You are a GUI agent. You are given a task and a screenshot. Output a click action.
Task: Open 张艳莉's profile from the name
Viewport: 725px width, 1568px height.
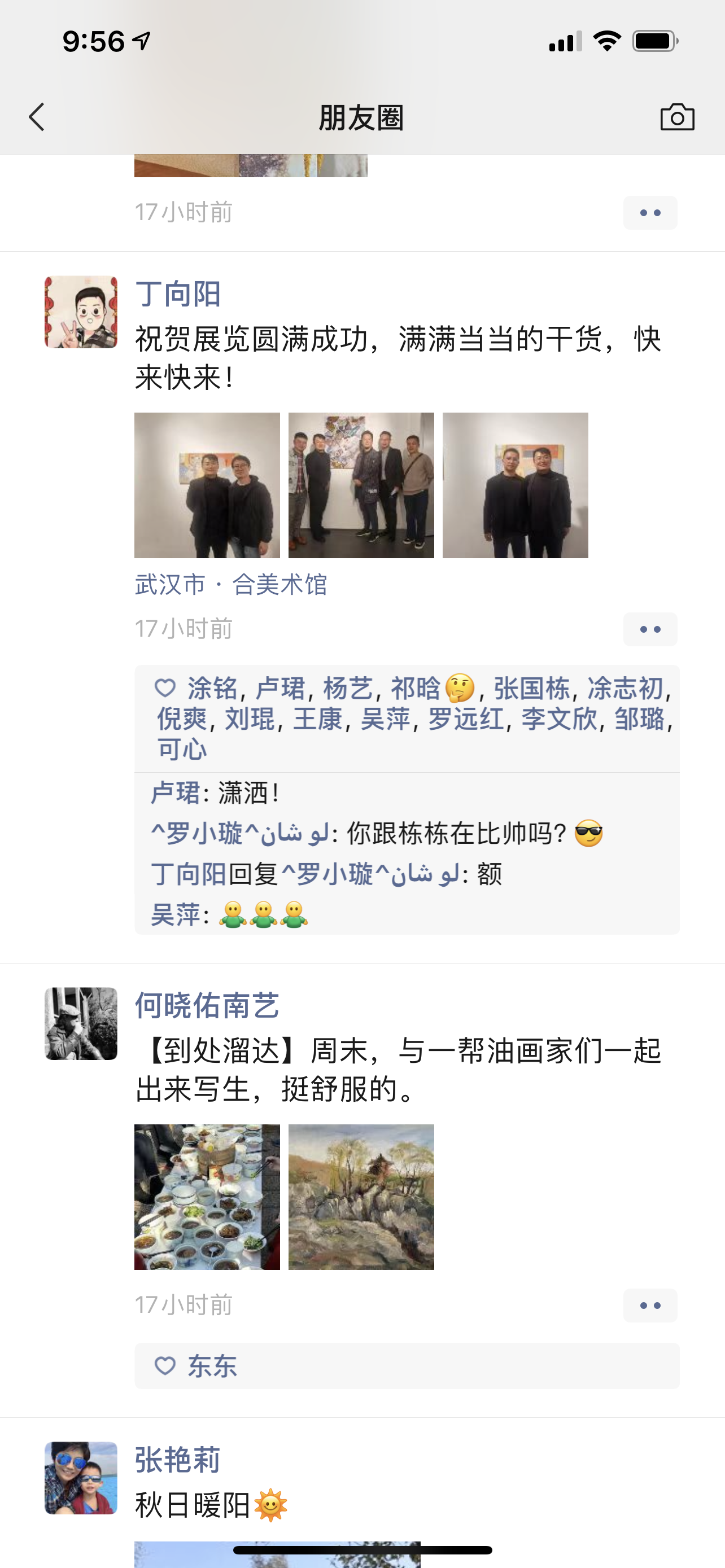point(177,1460)
